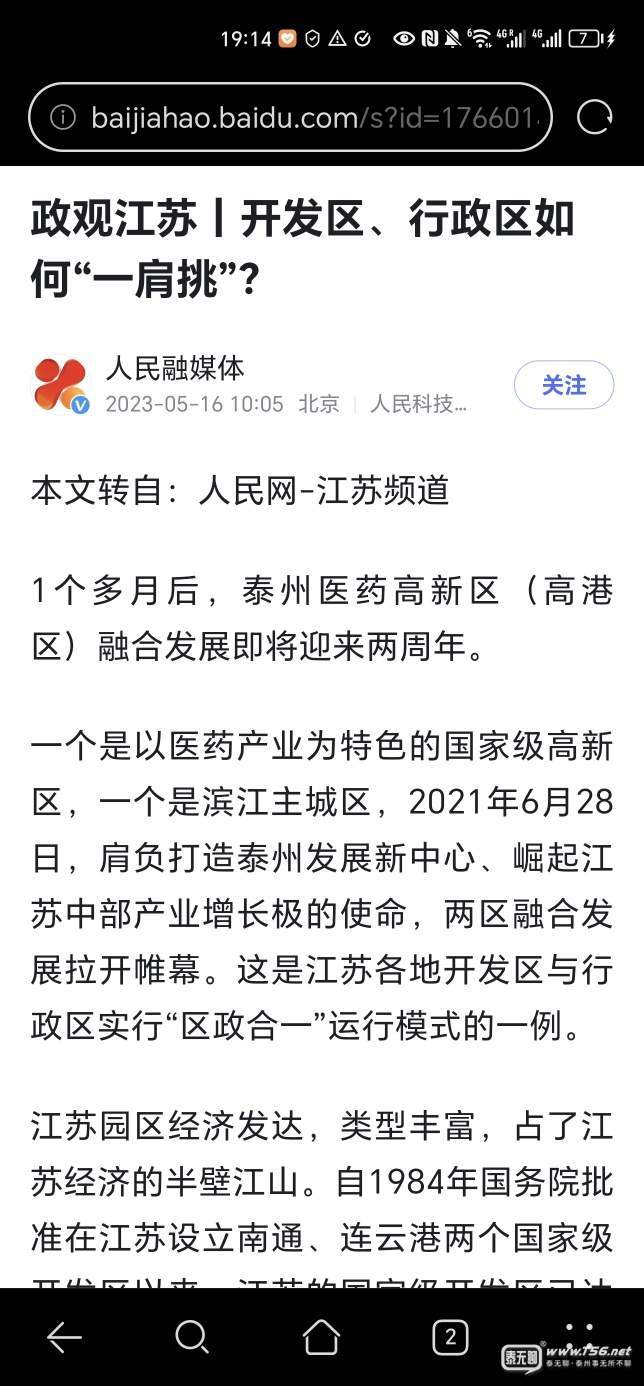Follow 人民融媒体 with the 关注 button
Screen dimensions: 644x1386
[x=563, y=385]
